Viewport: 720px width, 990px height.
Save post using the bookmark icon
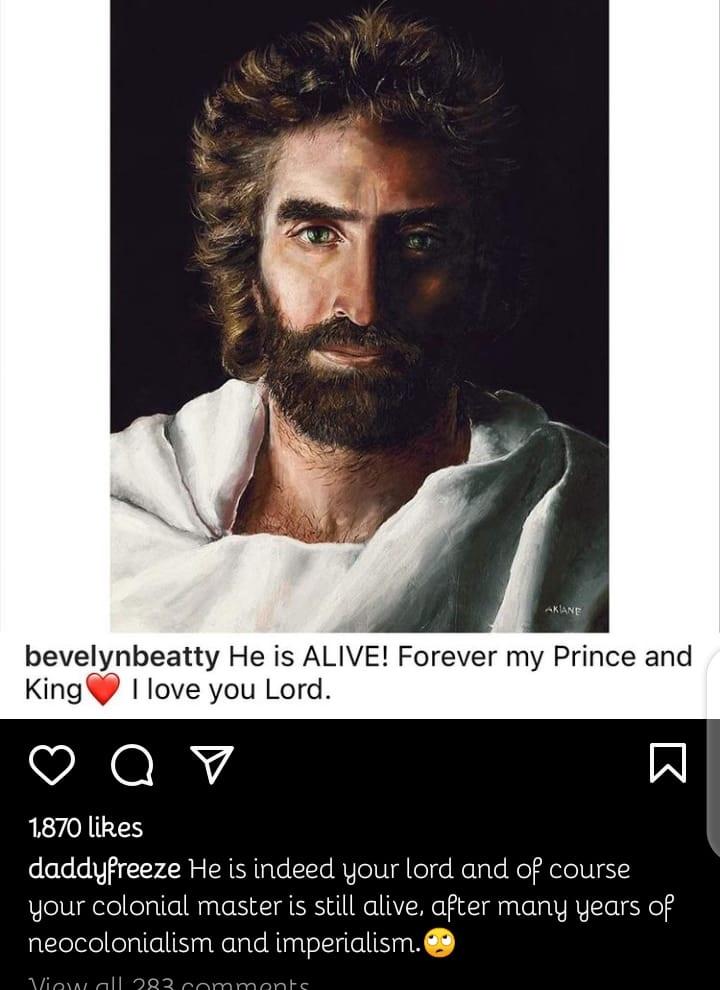tap(668, 765)
